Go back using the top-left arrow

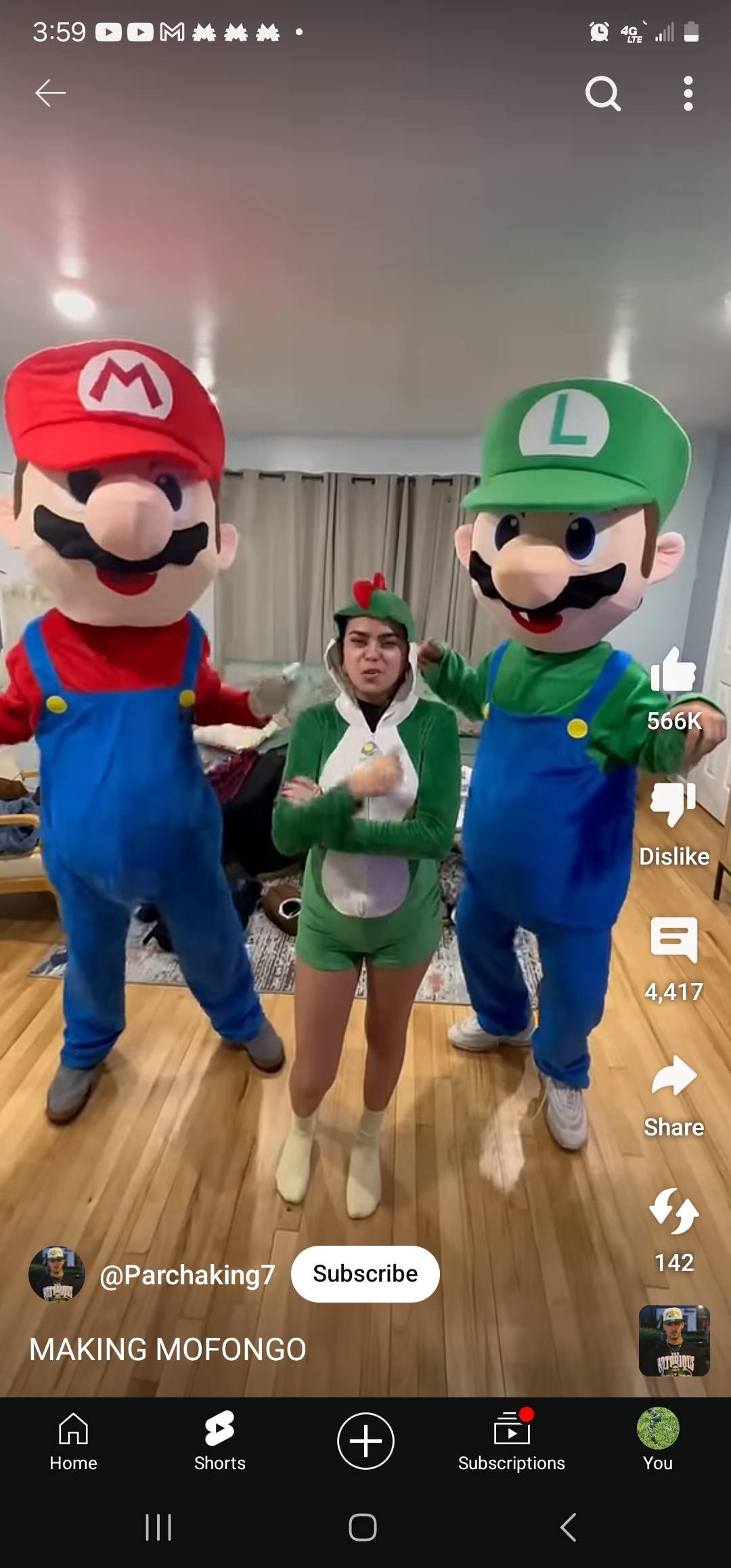pos(50,93)
